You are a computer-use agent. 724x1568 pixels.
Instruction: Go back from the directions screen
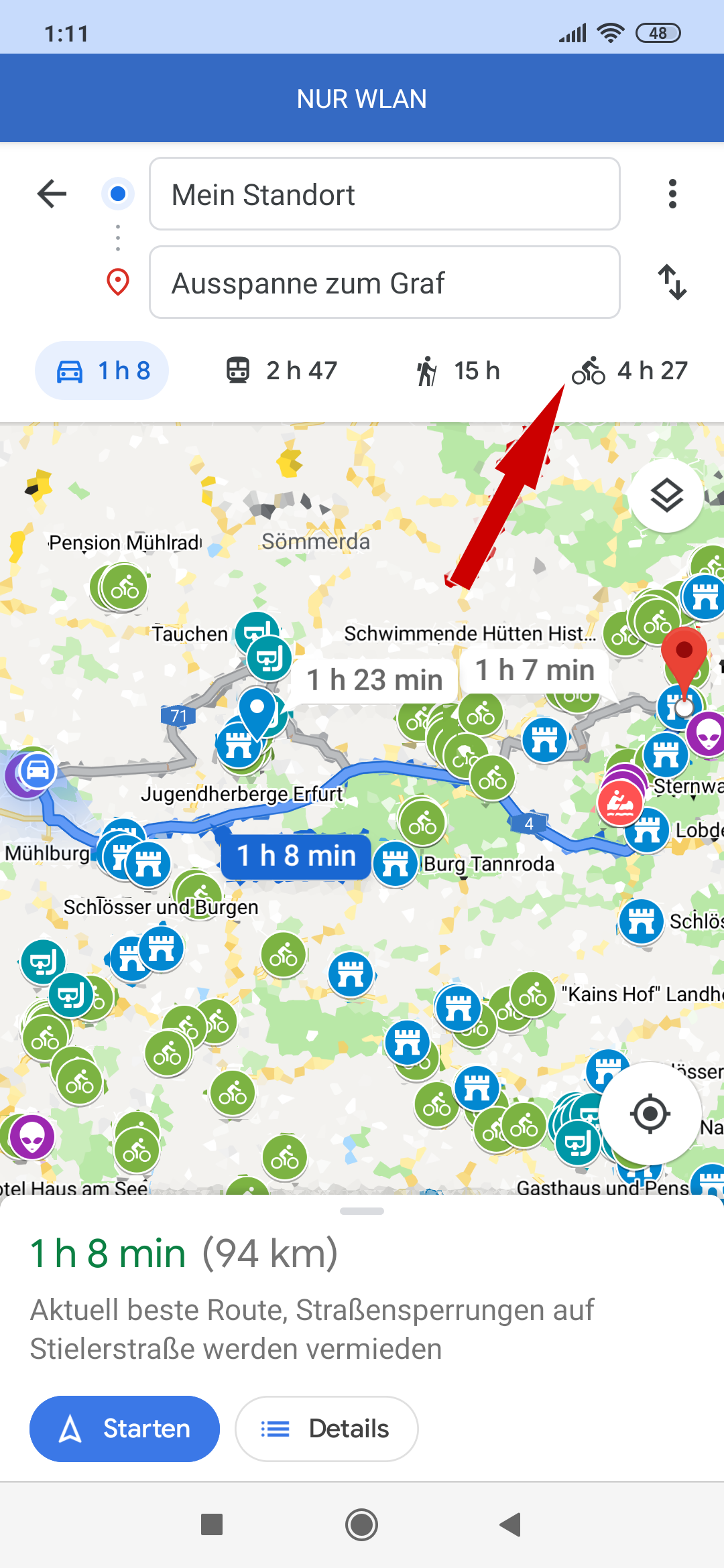pyautogui.click(x=52, y=194)
